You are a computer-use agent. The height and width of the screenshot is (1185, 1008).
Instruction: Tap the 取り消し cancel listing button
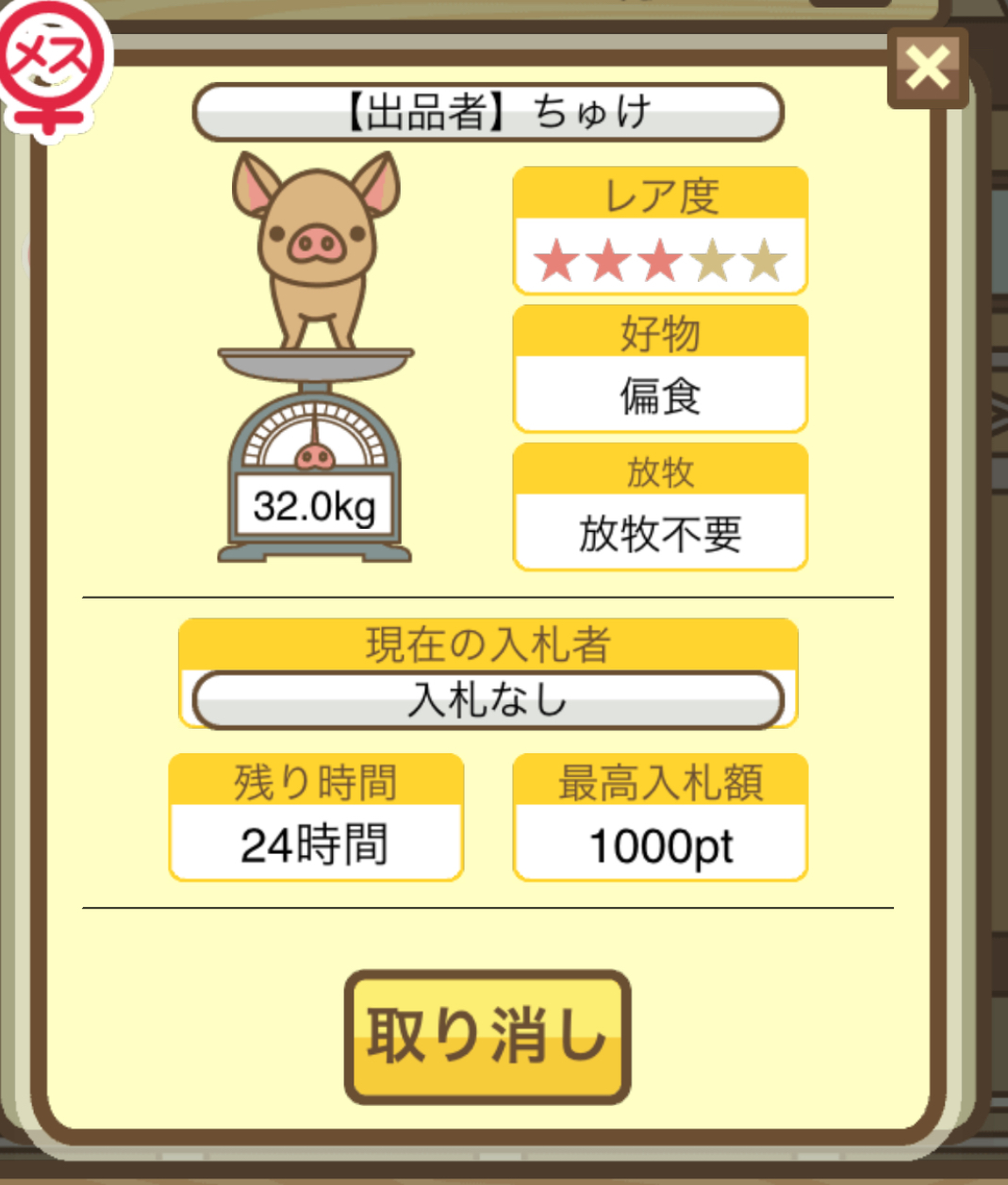point(487,1036)
